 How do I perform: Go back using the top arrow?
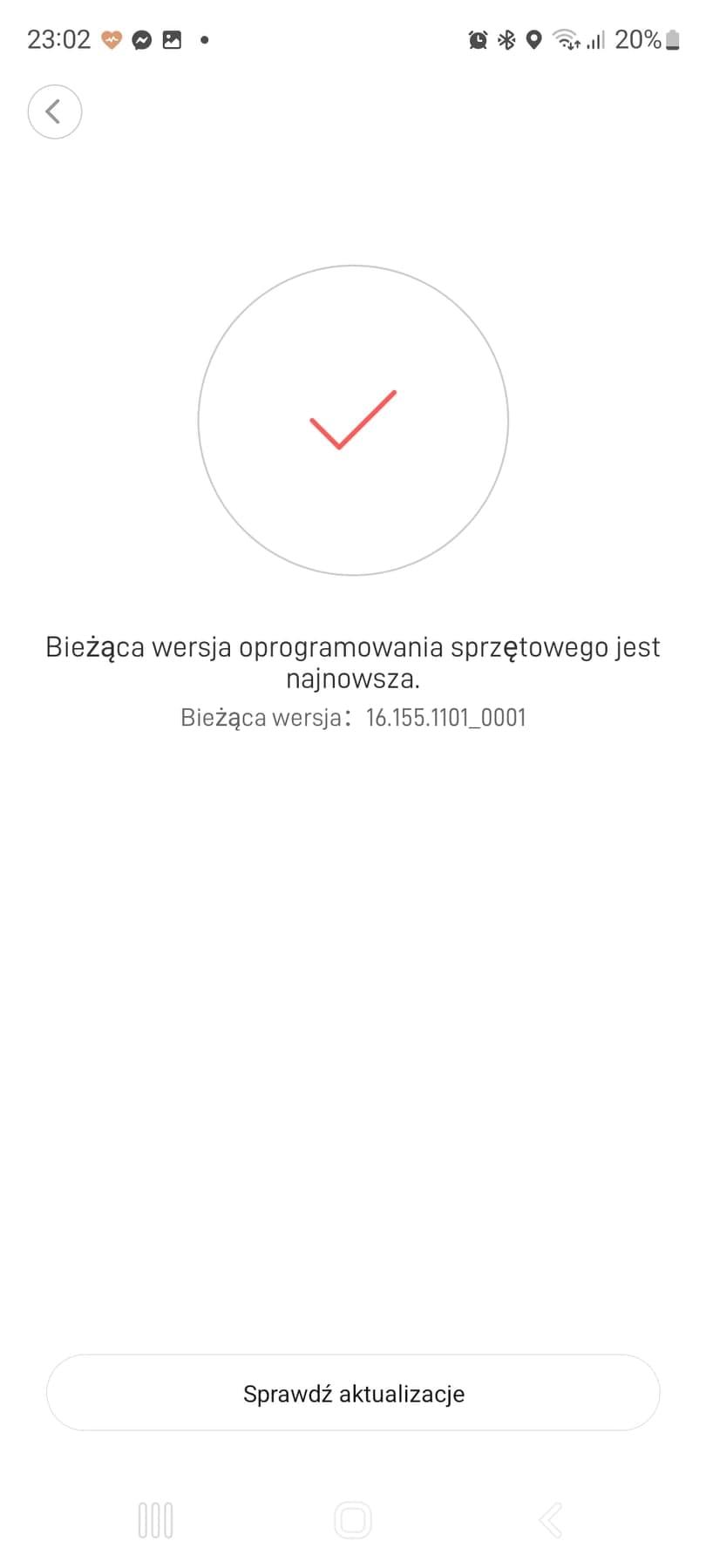pos(54,112)
